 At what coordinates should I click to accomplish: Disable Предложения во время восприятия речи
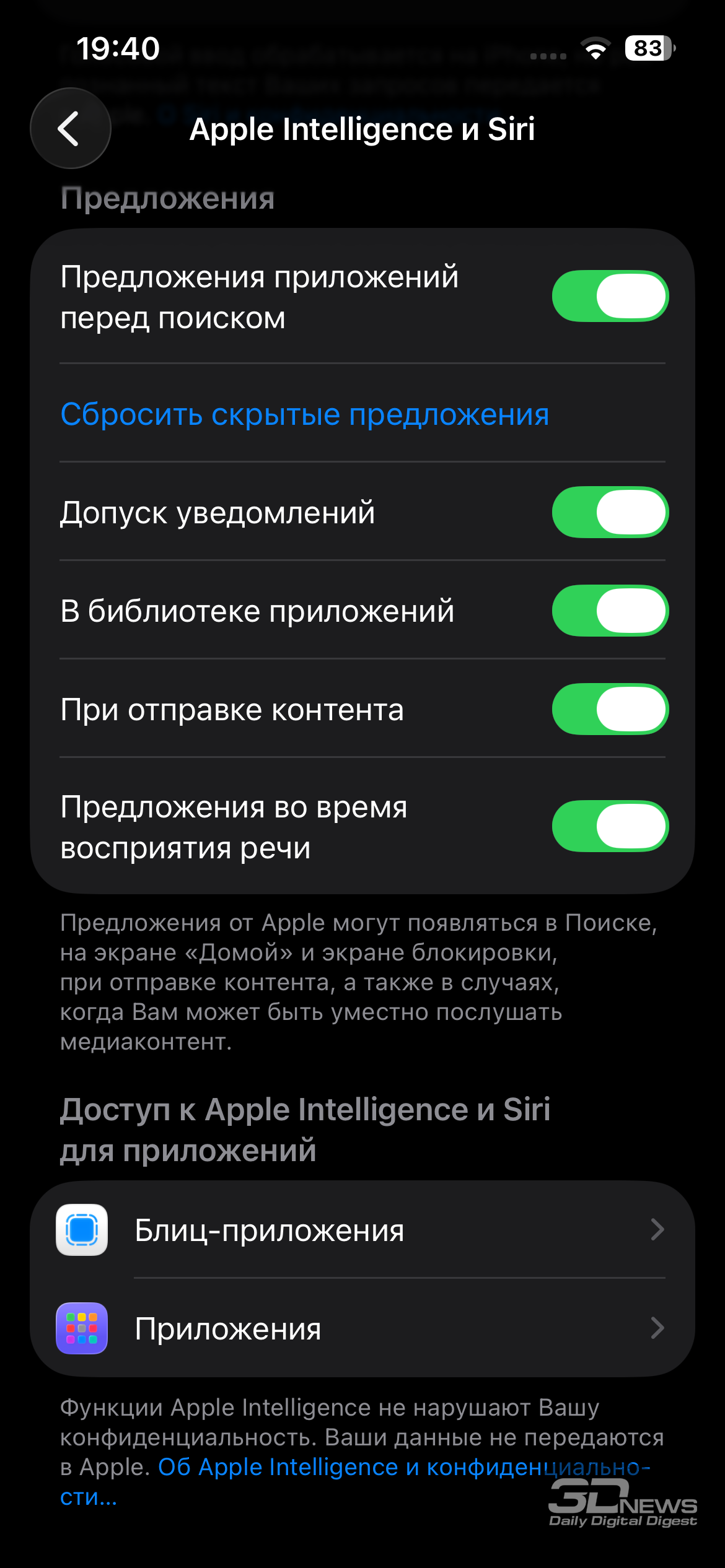(610, 826)
